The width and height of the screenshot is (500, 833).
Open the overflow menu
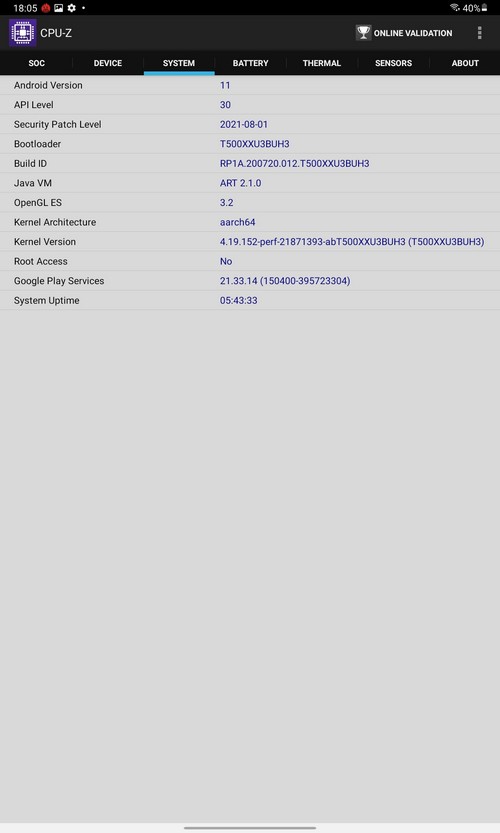coord(479,33)
